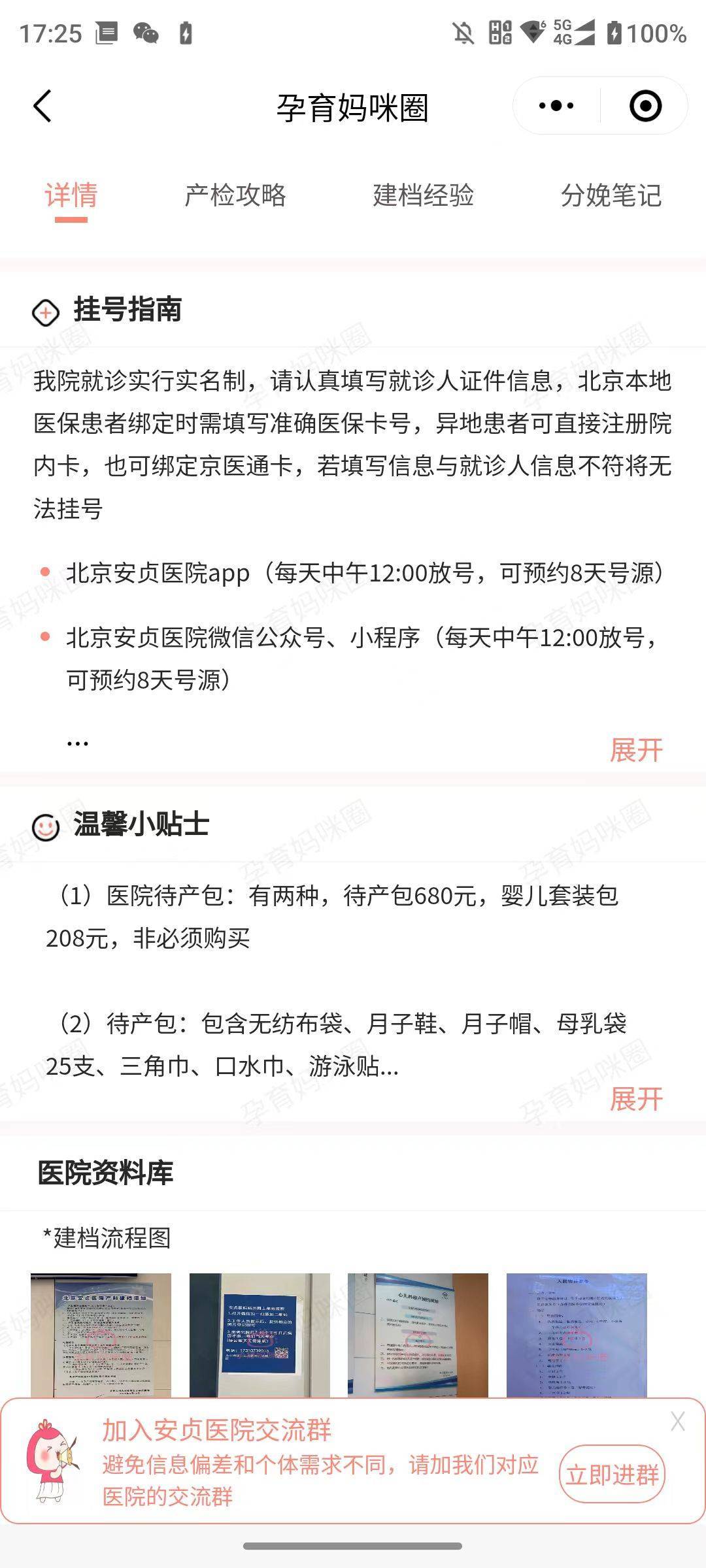
Task: View the blue notice photo thumbnail
Action: point(260,1334)
